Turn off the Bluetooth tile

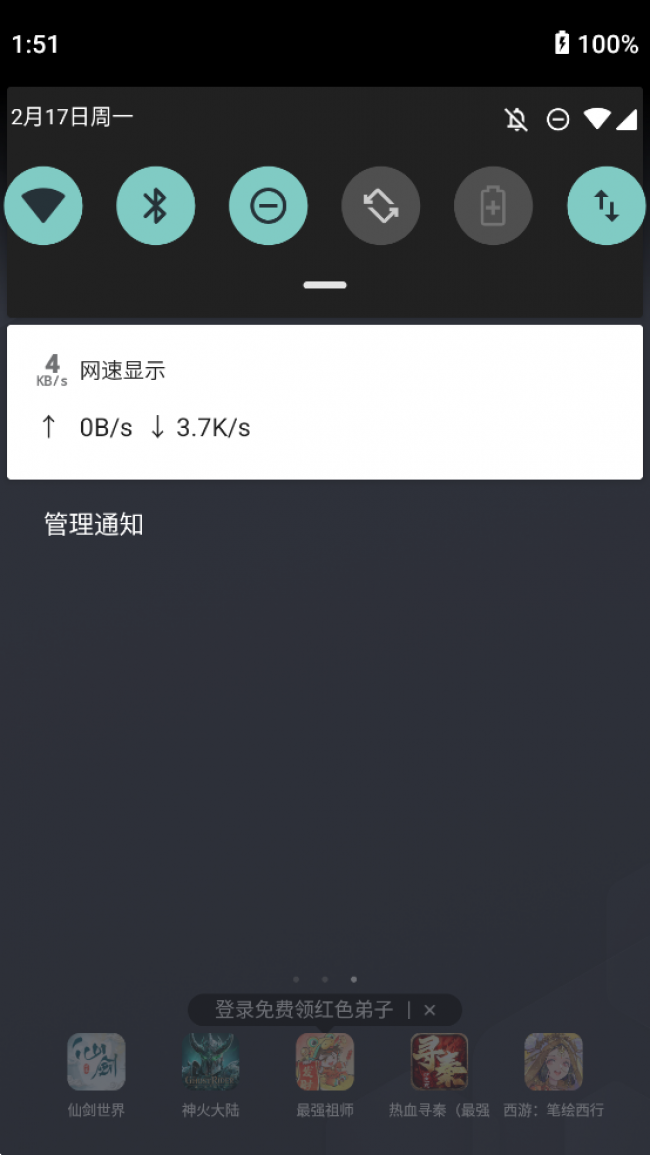click(x=155, y=206)
